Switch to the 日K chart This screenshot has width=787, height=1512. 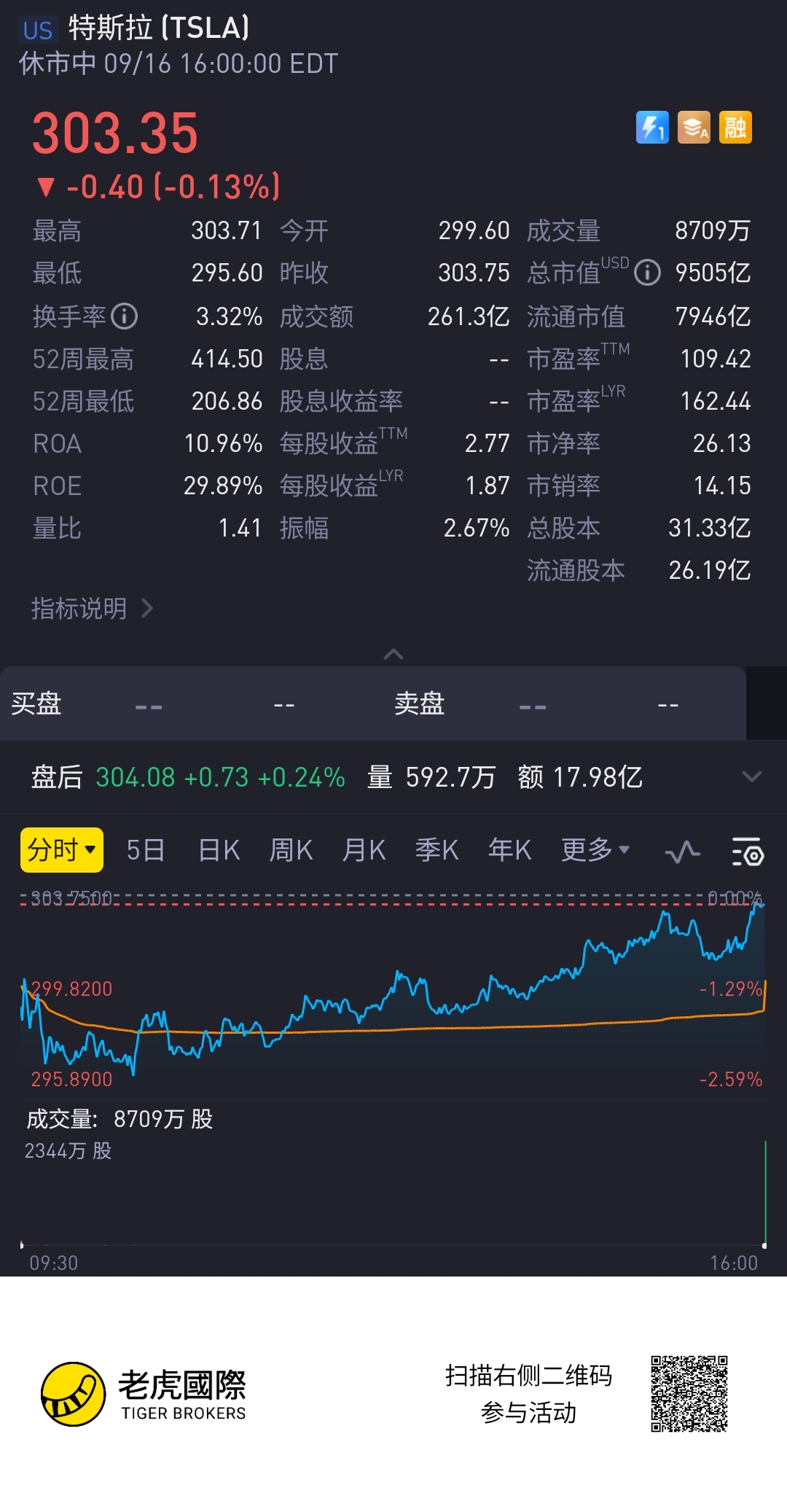[219, 850]
